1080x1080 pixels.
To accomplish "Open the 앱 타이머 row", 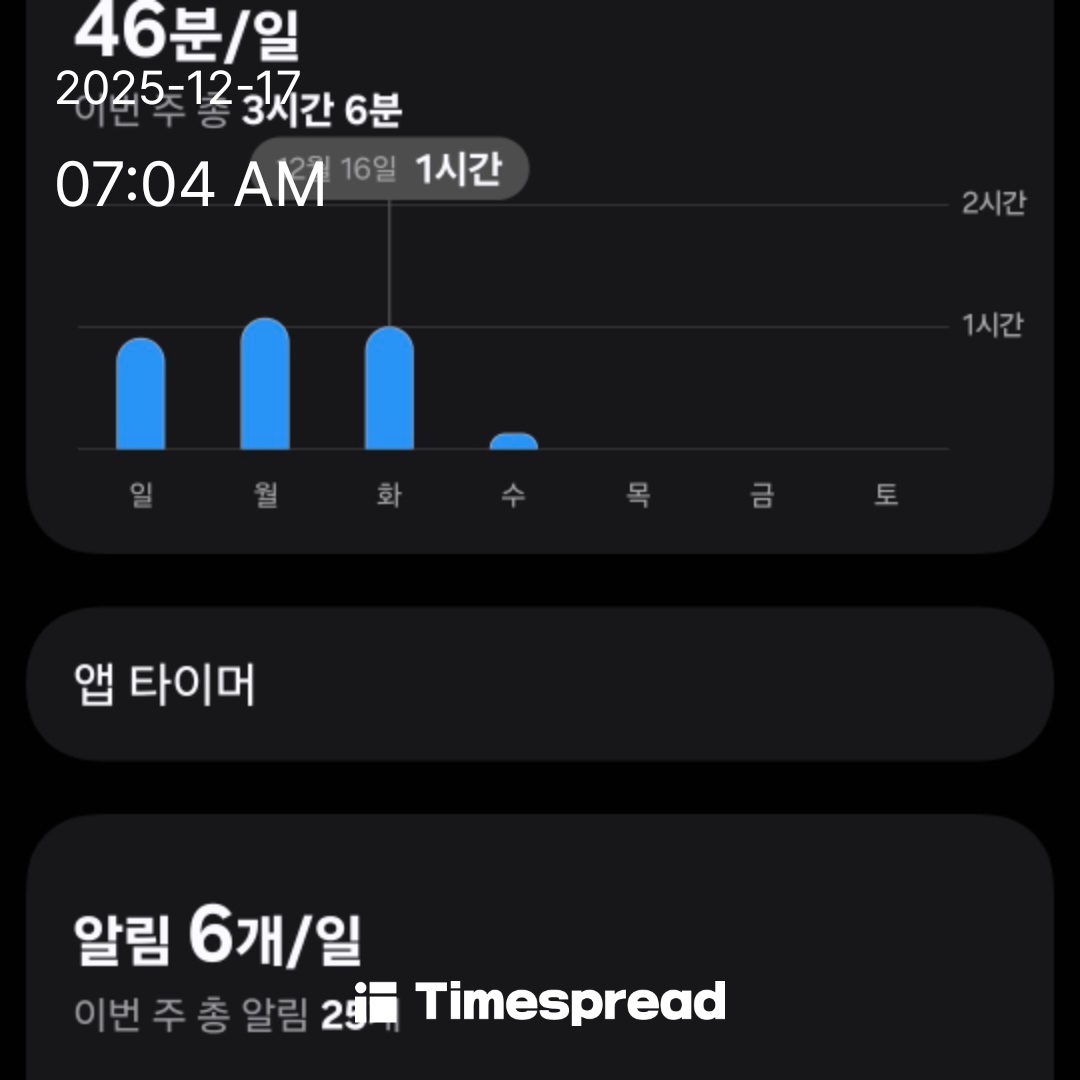I will (x=540, y=685).
